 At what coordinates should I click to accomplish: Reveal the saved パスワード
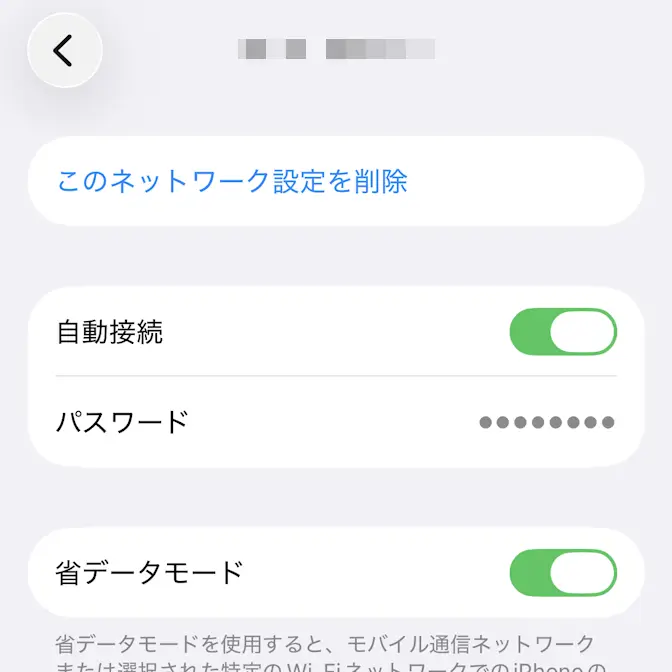click(546, 422)
